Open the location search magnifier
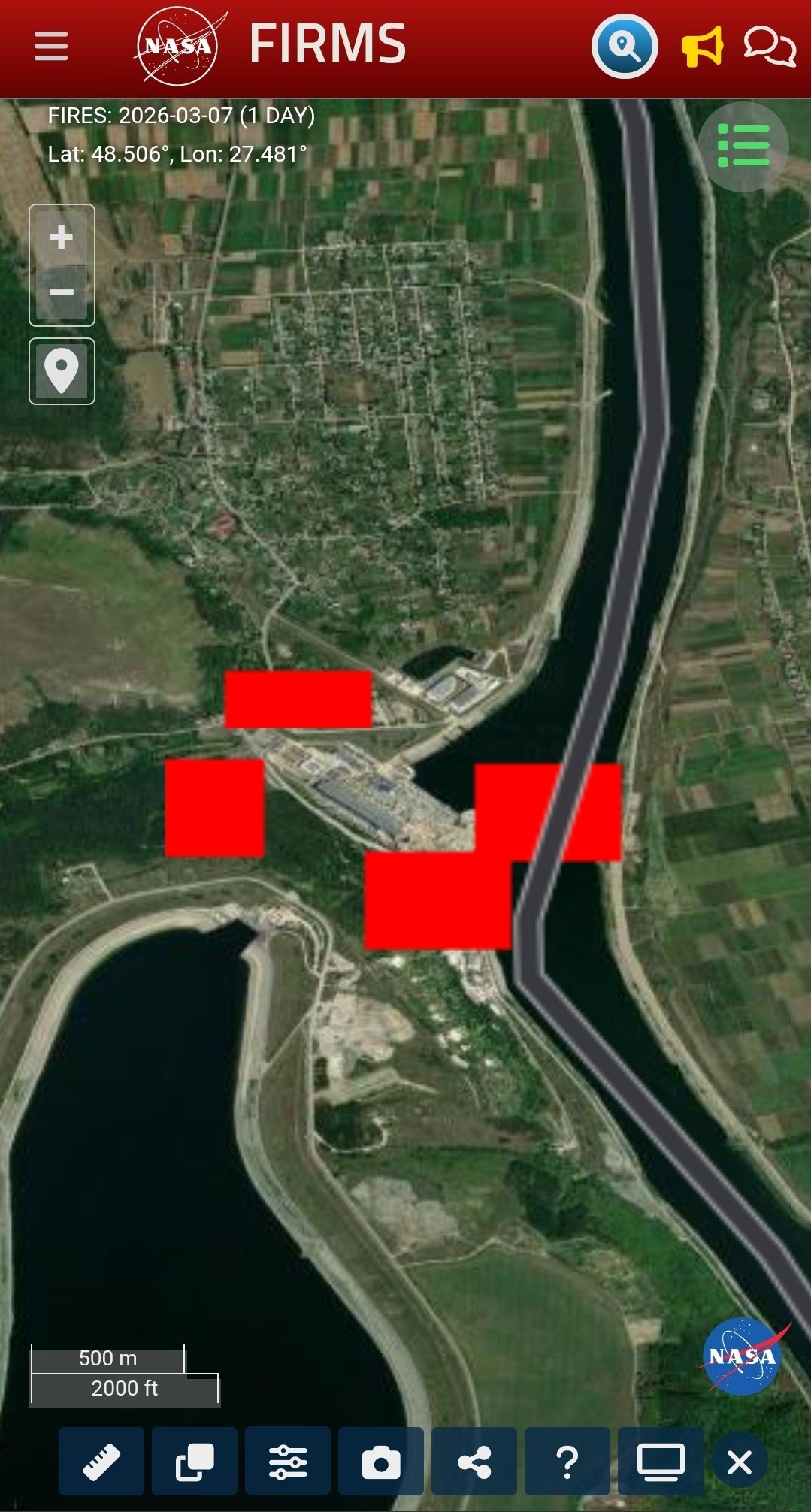811x1512 pixels. (x=625, y=47)
